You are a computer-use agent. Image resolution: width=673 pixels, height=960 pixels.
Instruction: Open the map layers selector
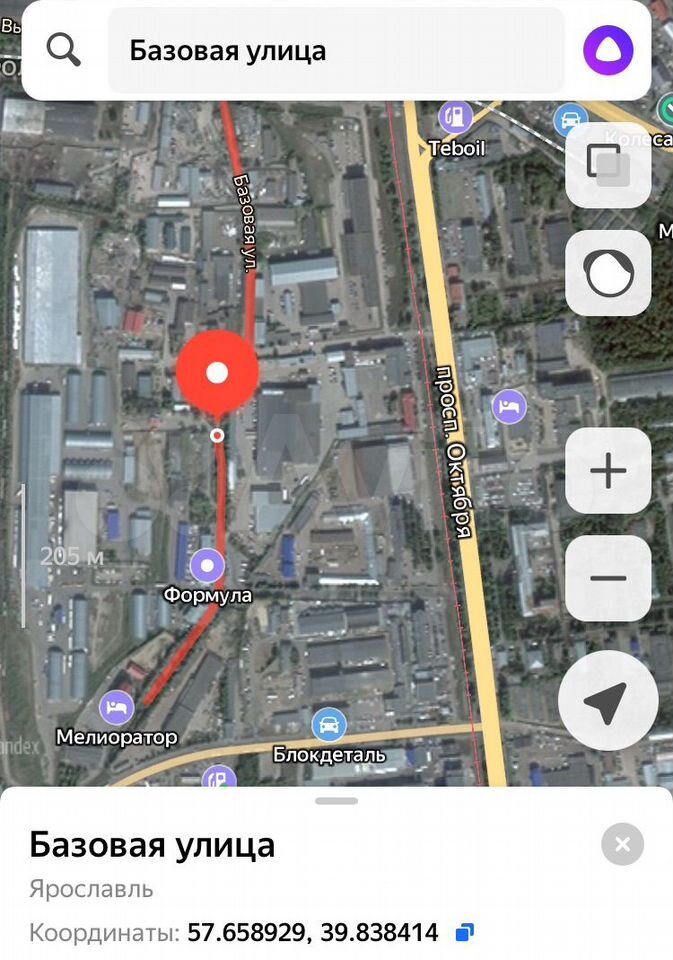click(x=607, y=164)
